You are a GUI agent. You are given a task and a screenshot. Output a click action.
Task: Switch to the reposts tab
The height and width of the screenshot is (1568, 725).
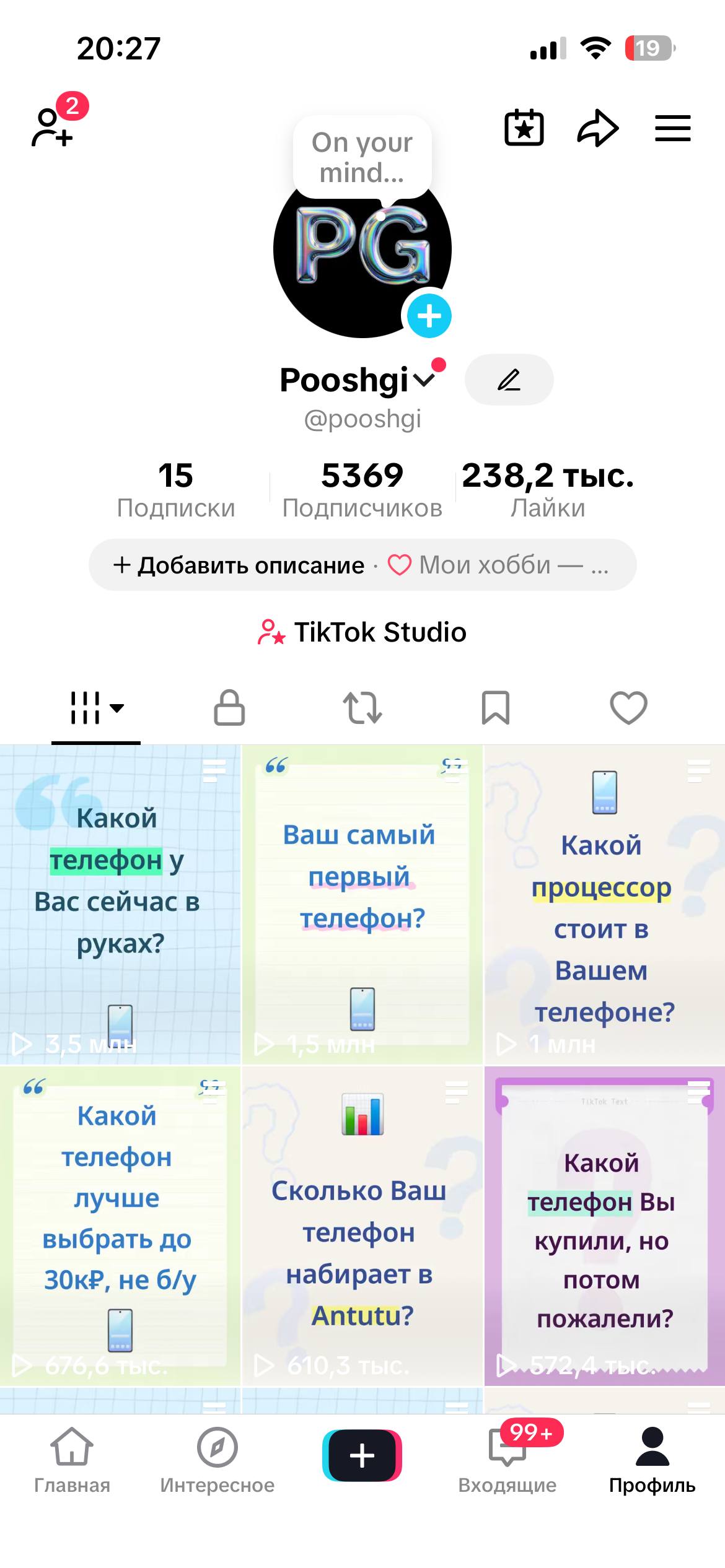tap(362, 708)
